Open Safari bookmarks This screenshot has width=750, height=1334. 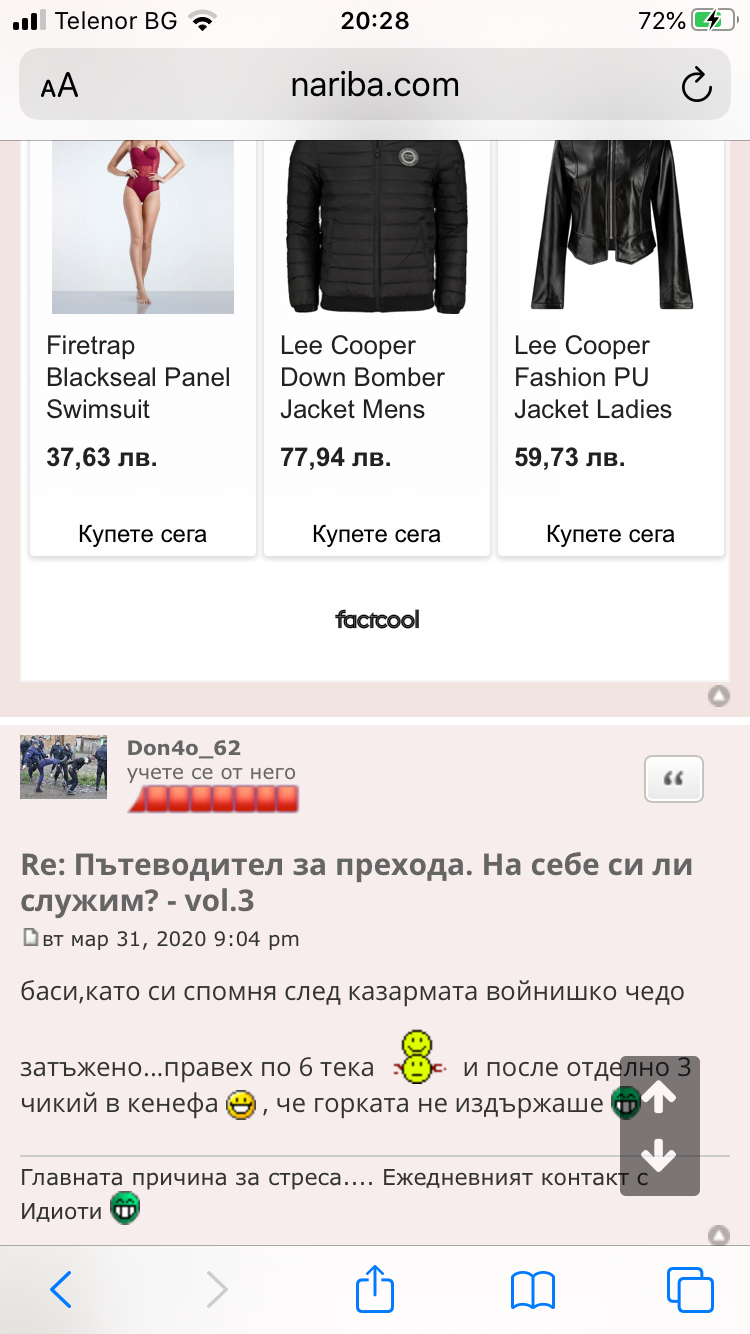(x=532, y=1290)
